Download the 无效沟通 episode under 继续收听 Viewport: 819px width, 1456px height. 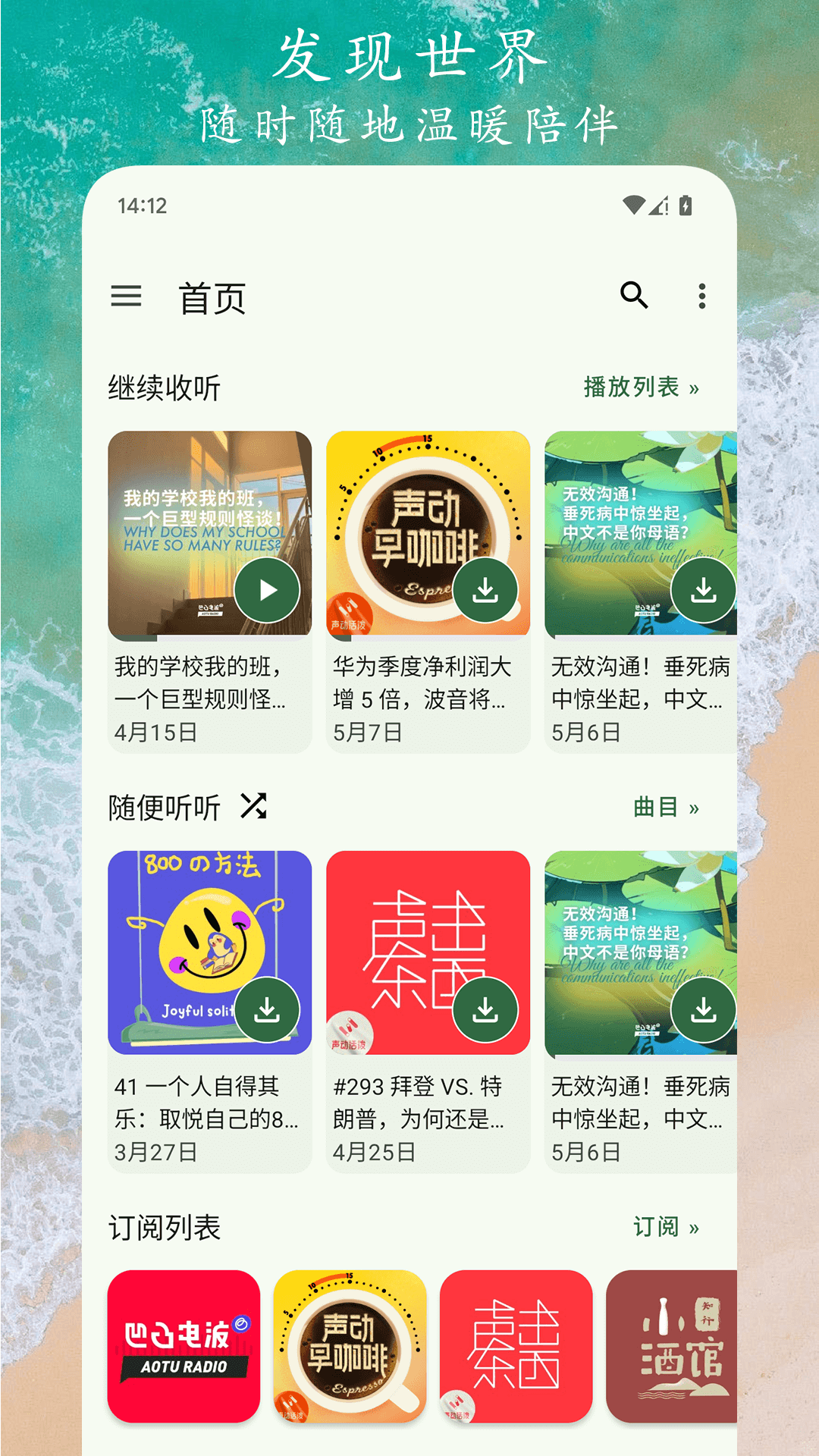(x=704, y=590)
